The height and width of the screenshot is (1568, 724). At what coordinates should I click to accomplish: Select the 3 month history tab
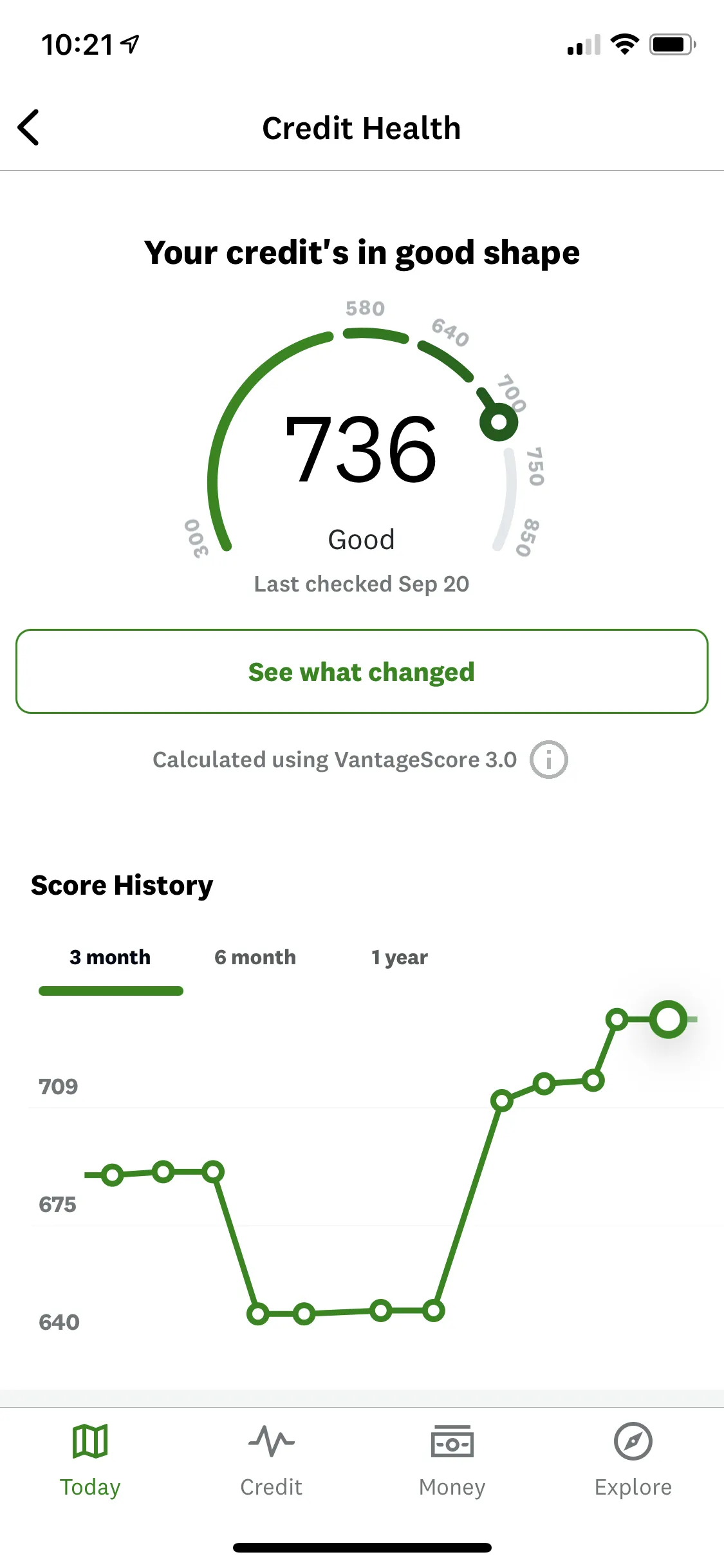coord(110,957)
